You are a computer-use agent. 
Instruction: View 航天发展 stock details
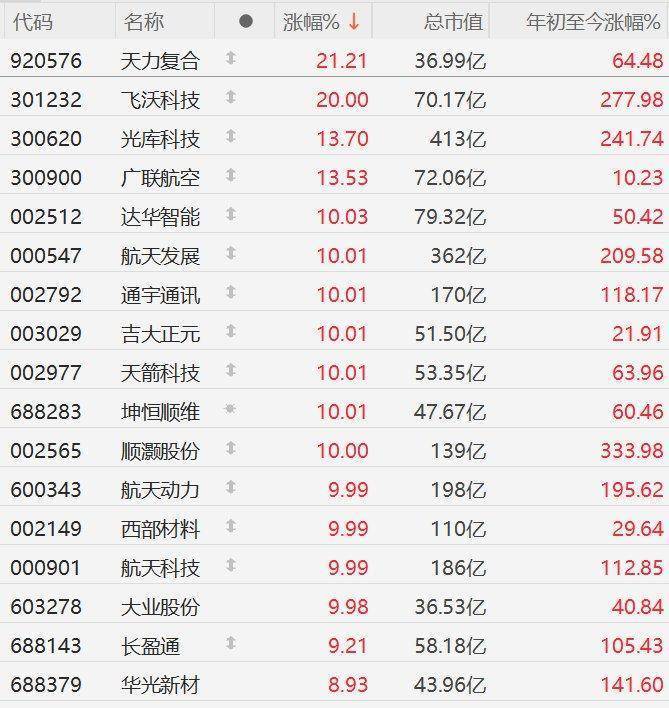(x=160, y=256)
